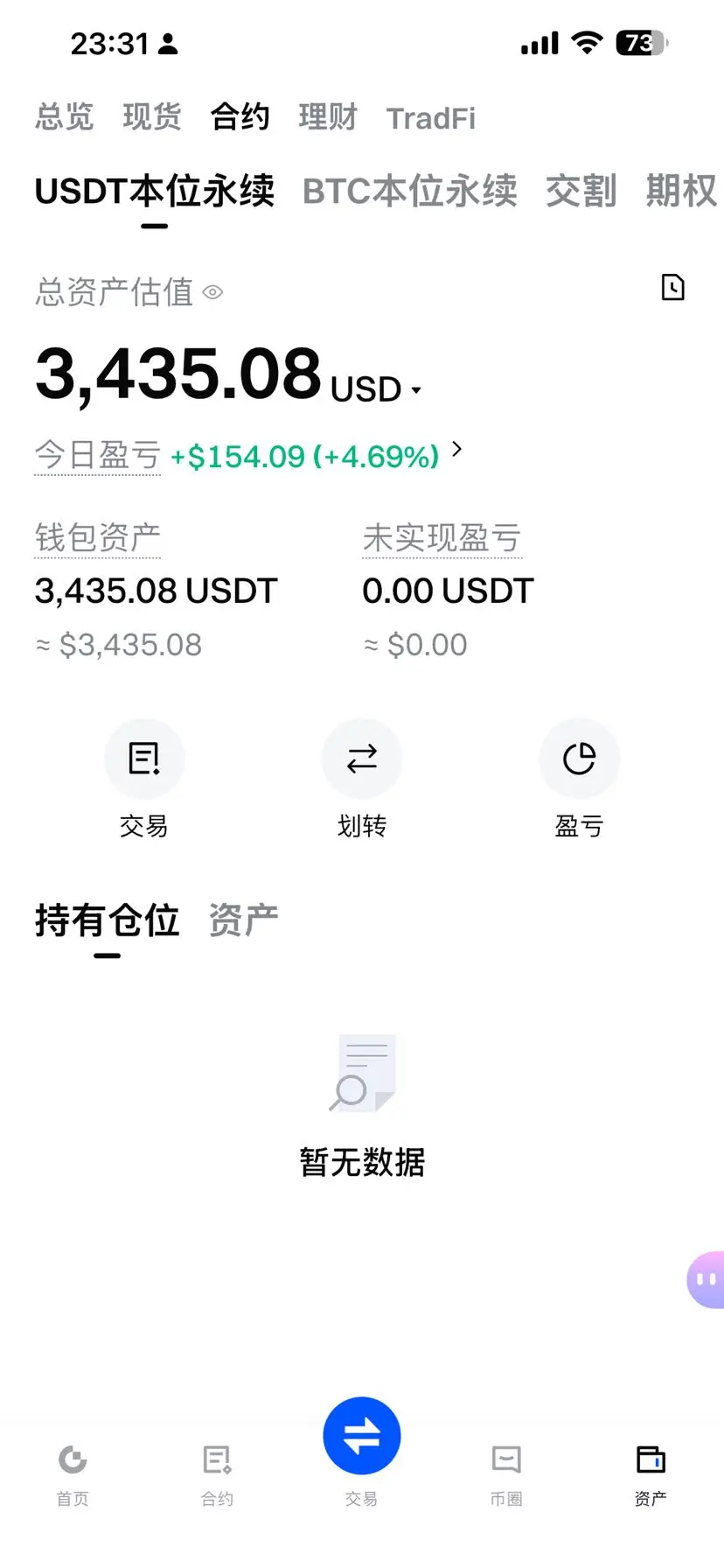Open the 理财 tab

(328, 117)
